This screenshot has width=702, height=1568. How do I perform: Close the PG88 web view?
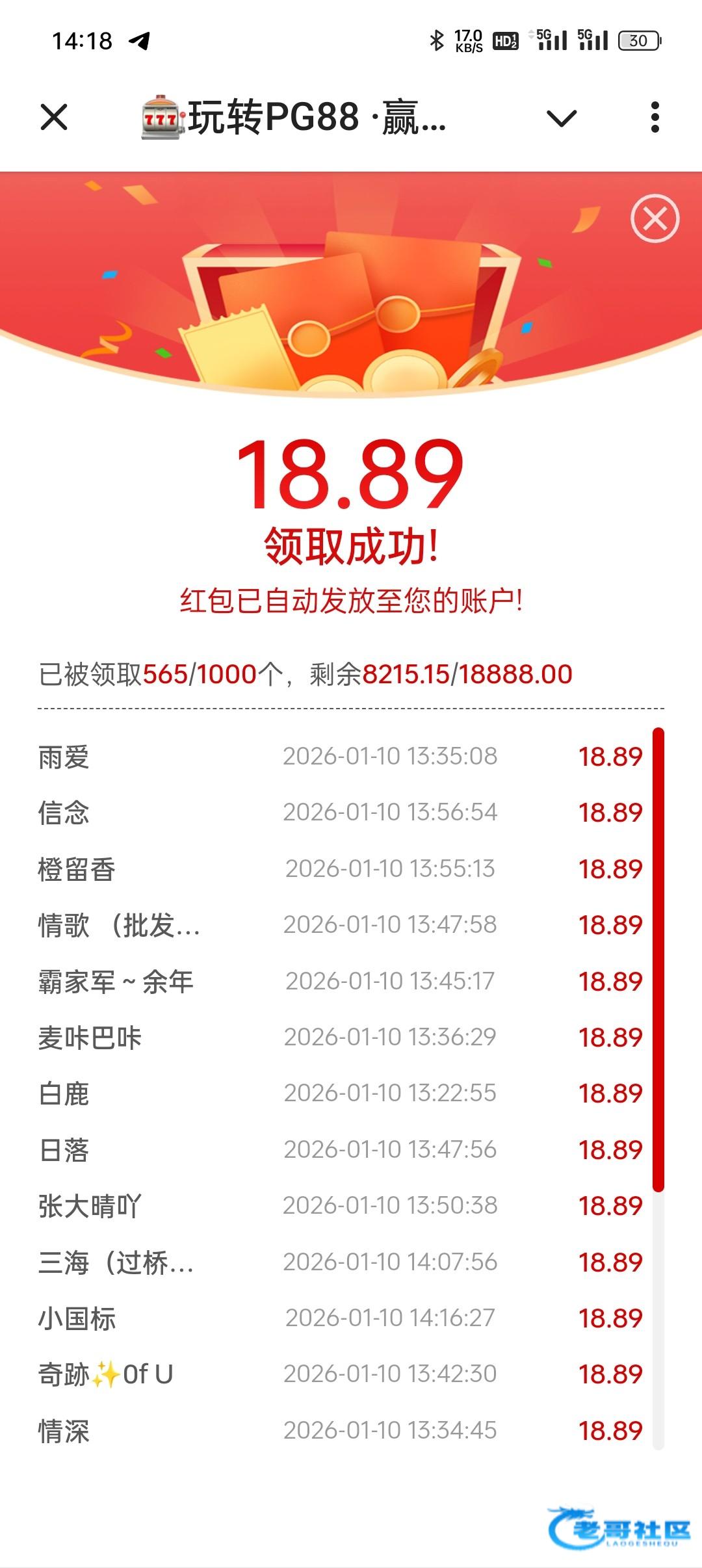pos(54,118)
